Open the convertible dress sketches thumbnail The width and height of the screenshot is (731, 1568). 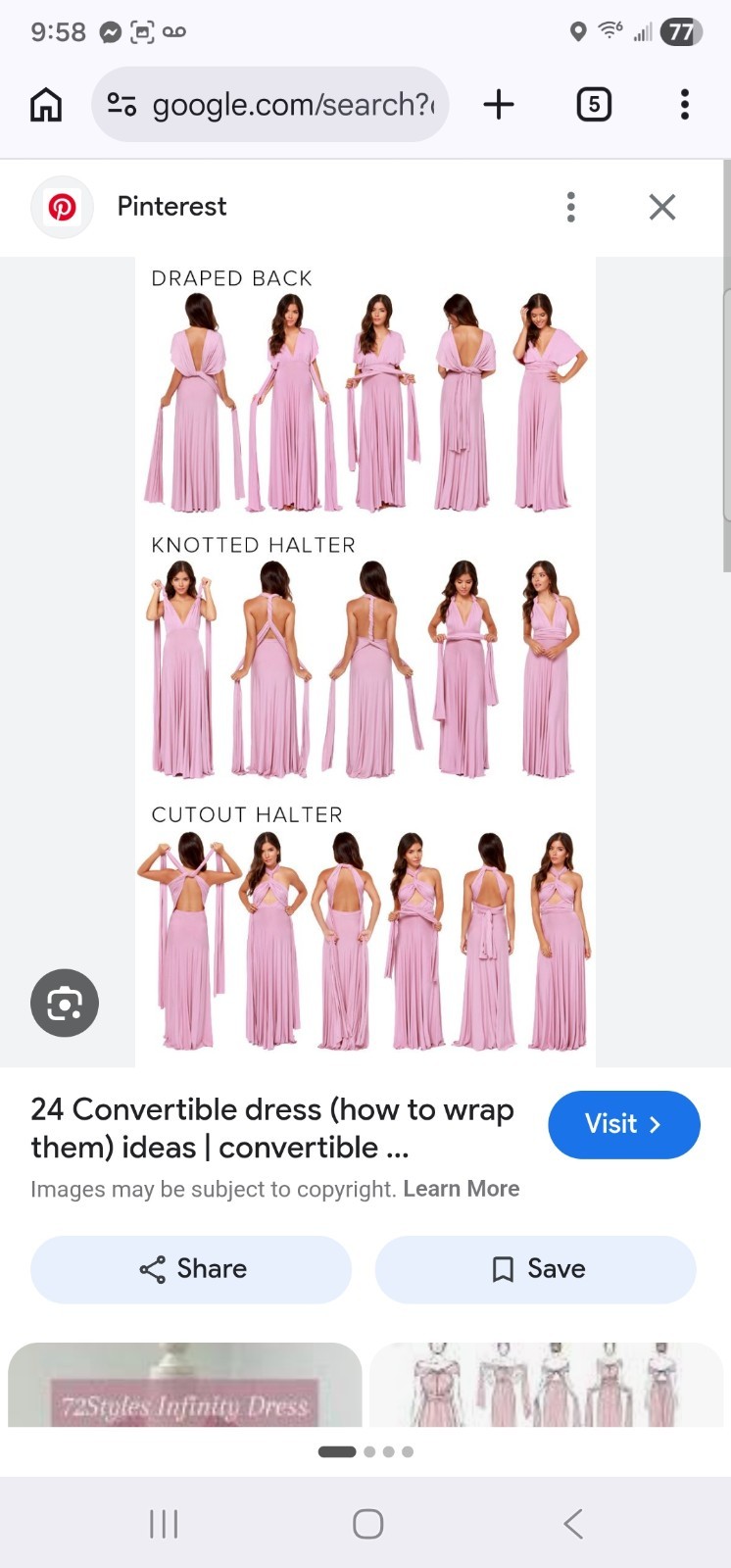(547, 1384)
